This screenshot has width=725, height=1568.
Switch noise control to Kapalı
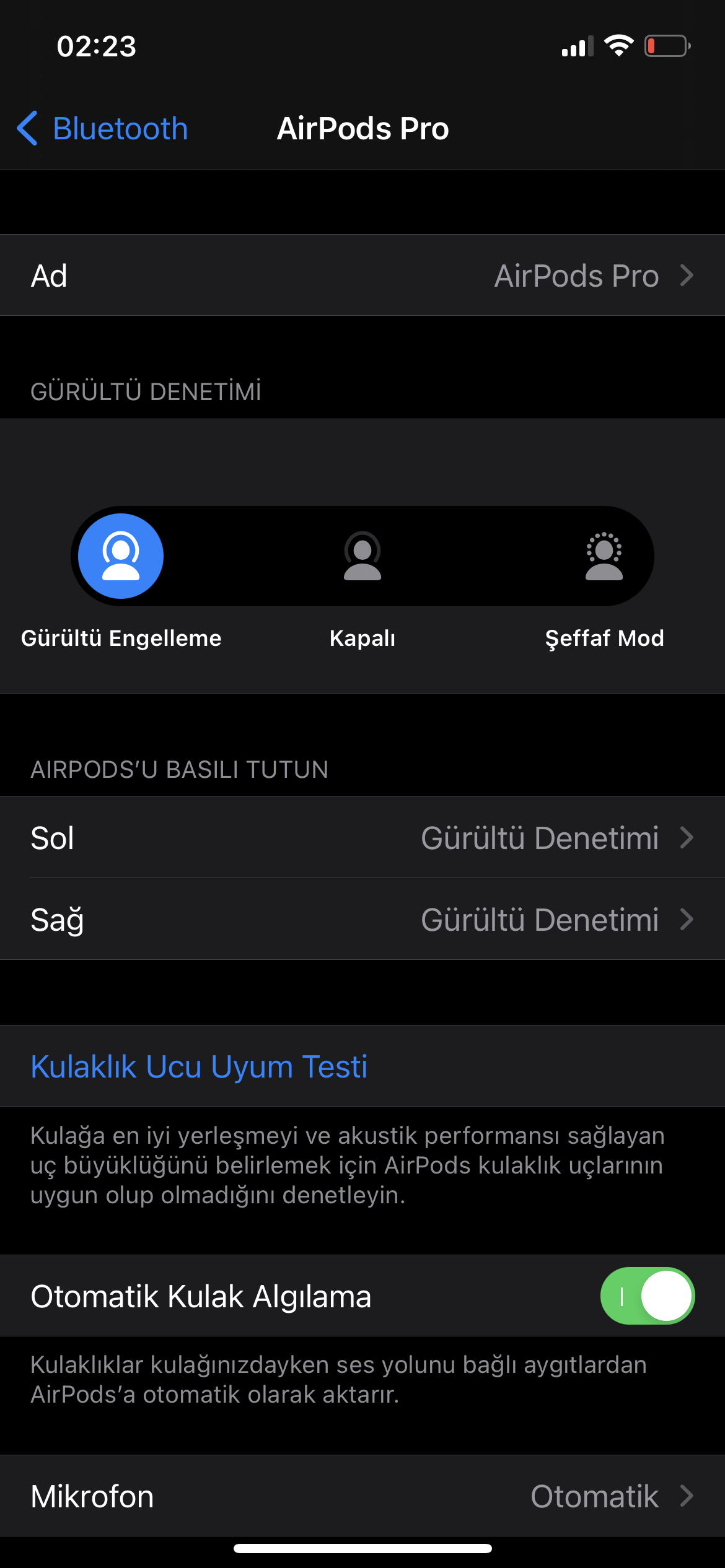tap(362, 556)
